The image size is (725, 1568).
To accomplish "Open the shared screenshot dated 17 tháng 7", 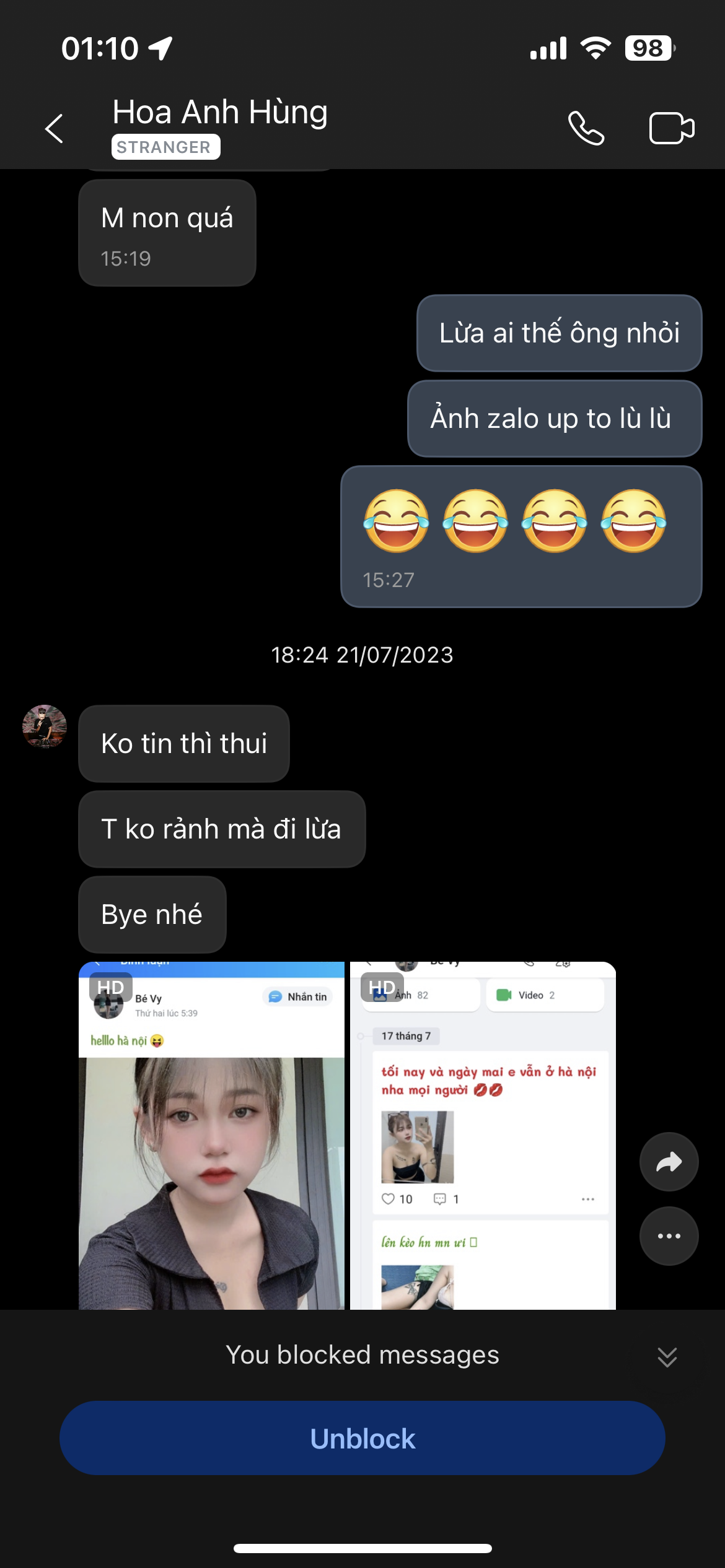I will tap(483, 1136).
